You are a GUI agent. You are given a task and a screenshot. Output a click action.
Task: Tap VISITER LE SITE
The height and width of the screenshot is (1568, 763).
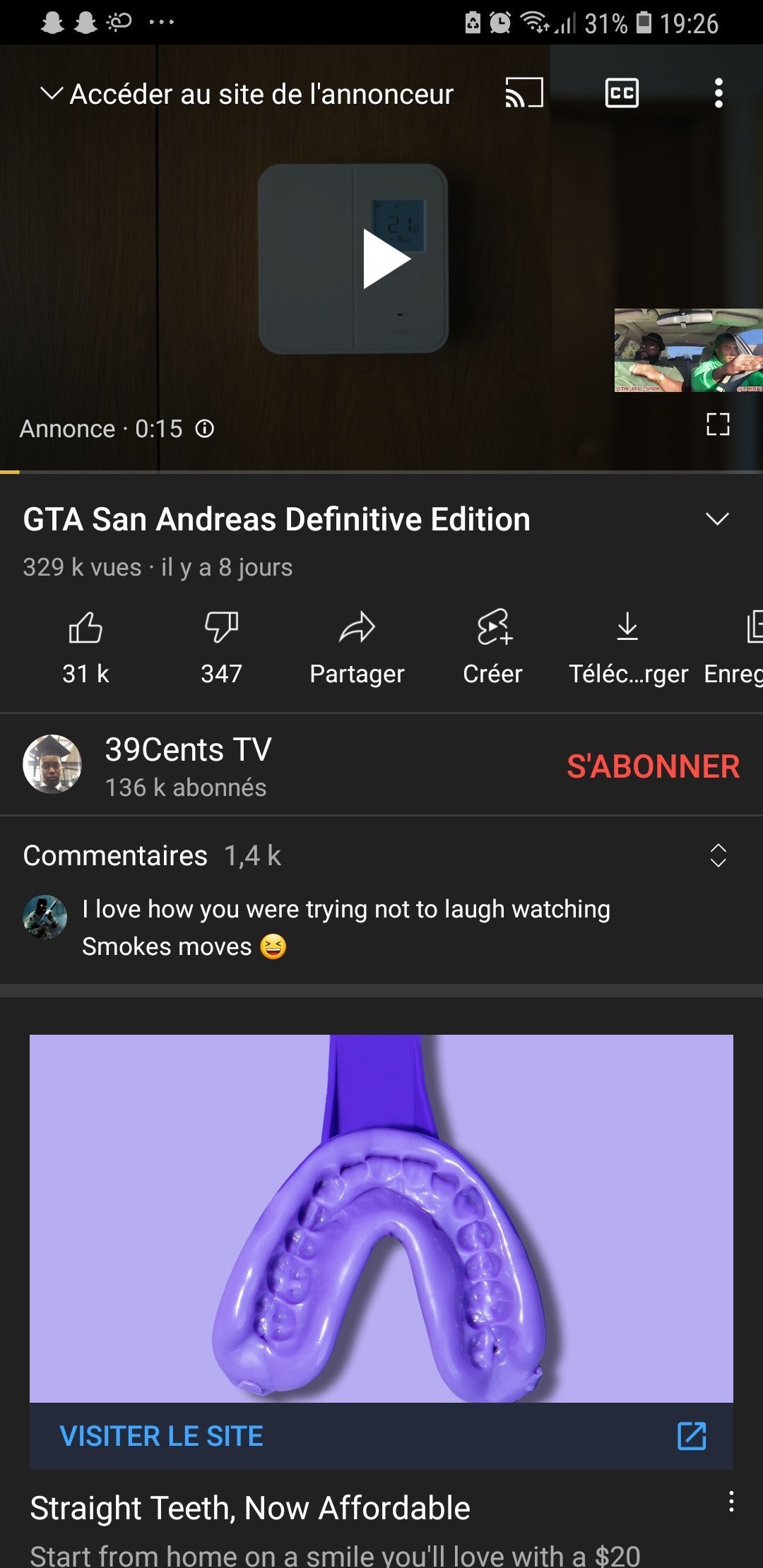pyautogui.click(x=161, y=1436)
